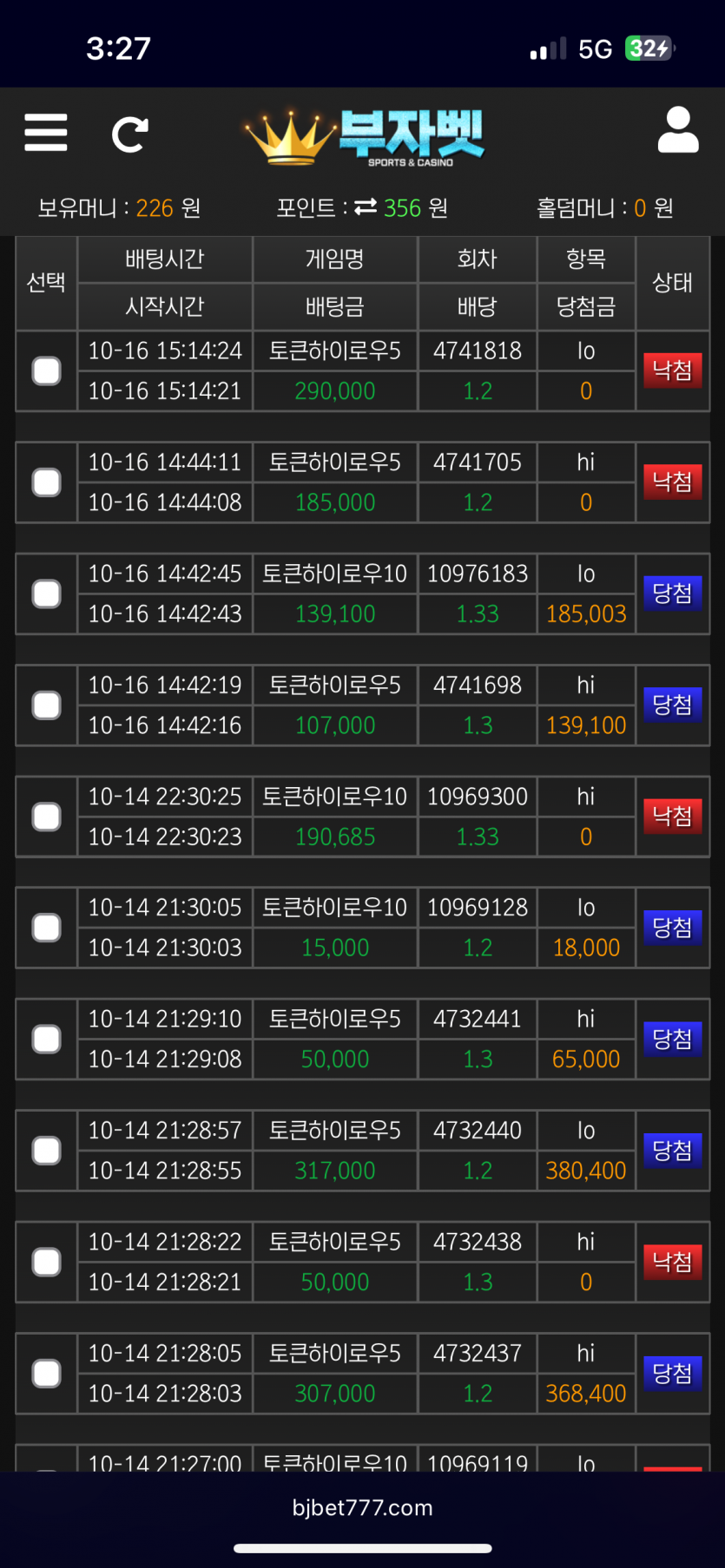Tap the refresh icon
The width and height of the screenshot is (725, 1568).
130,134
